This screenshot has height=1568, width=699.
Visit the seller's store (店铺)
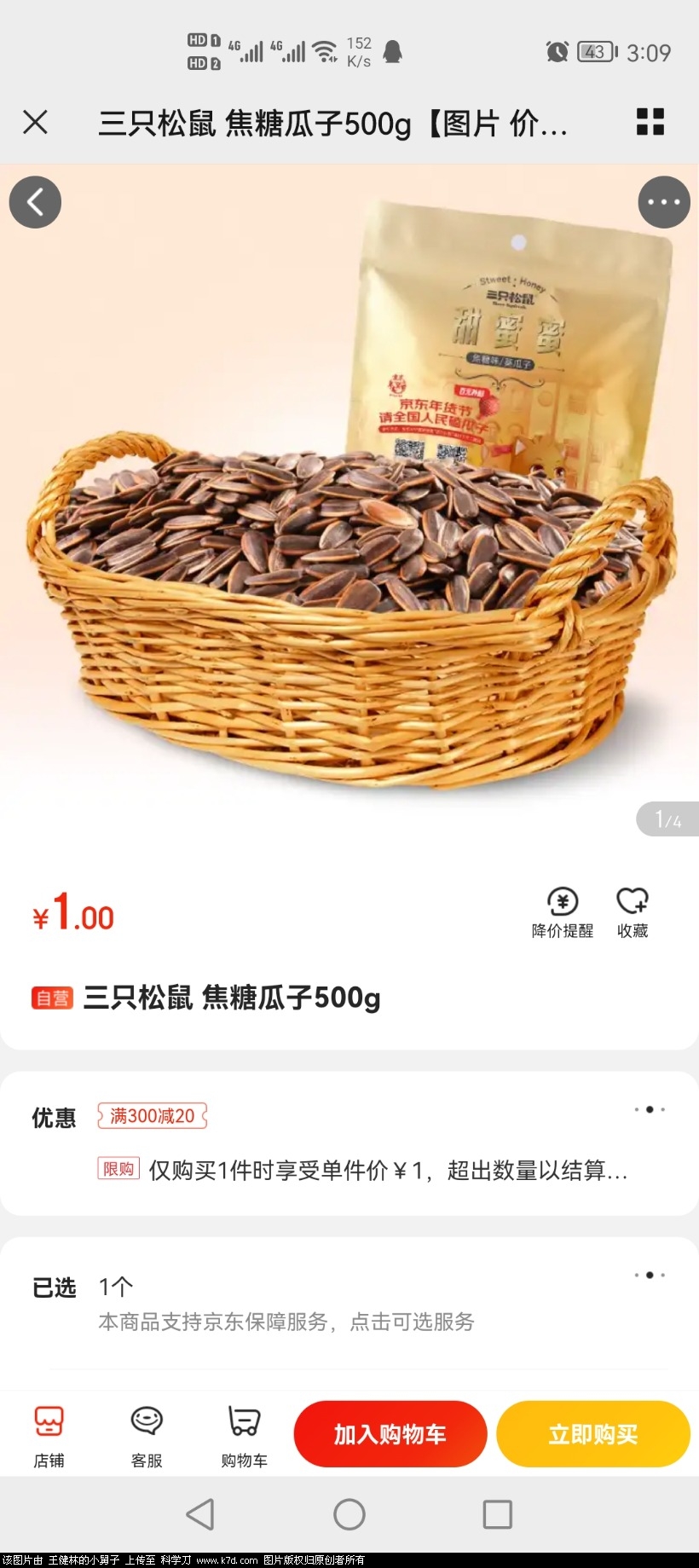point(49,1436)
